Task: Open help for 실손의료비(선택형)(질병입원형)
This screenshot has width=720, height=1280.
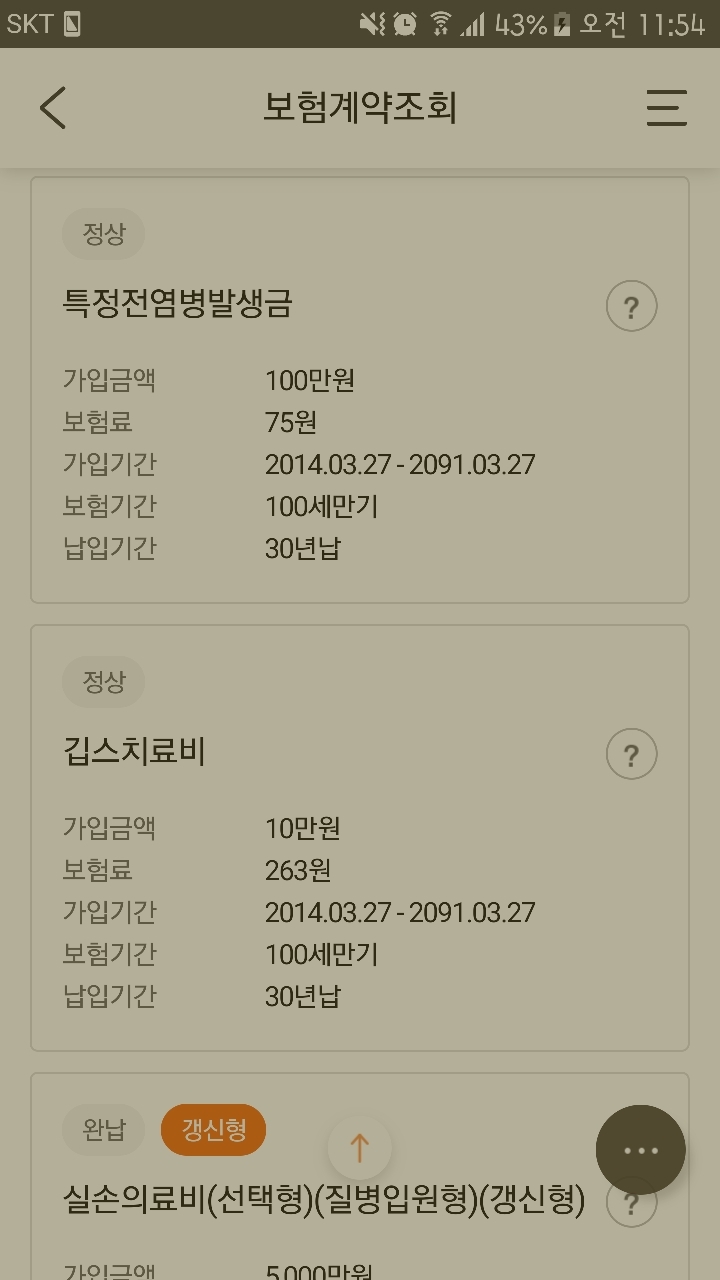Action: [x=631, y=1202]
